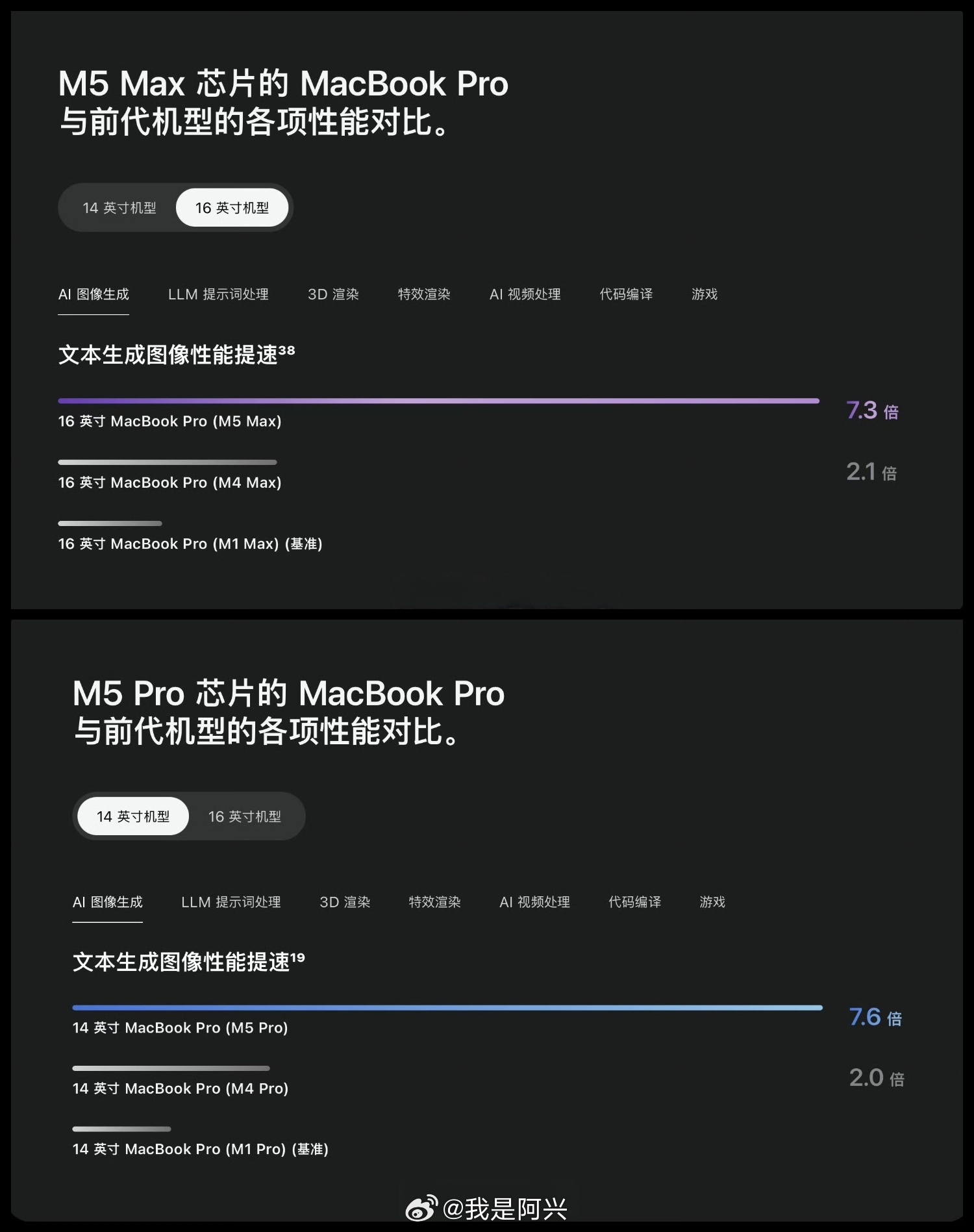Show the 游戏 benchmark results
The width and height of the screenshot is (974, 1232).
(x=705, y=294)
